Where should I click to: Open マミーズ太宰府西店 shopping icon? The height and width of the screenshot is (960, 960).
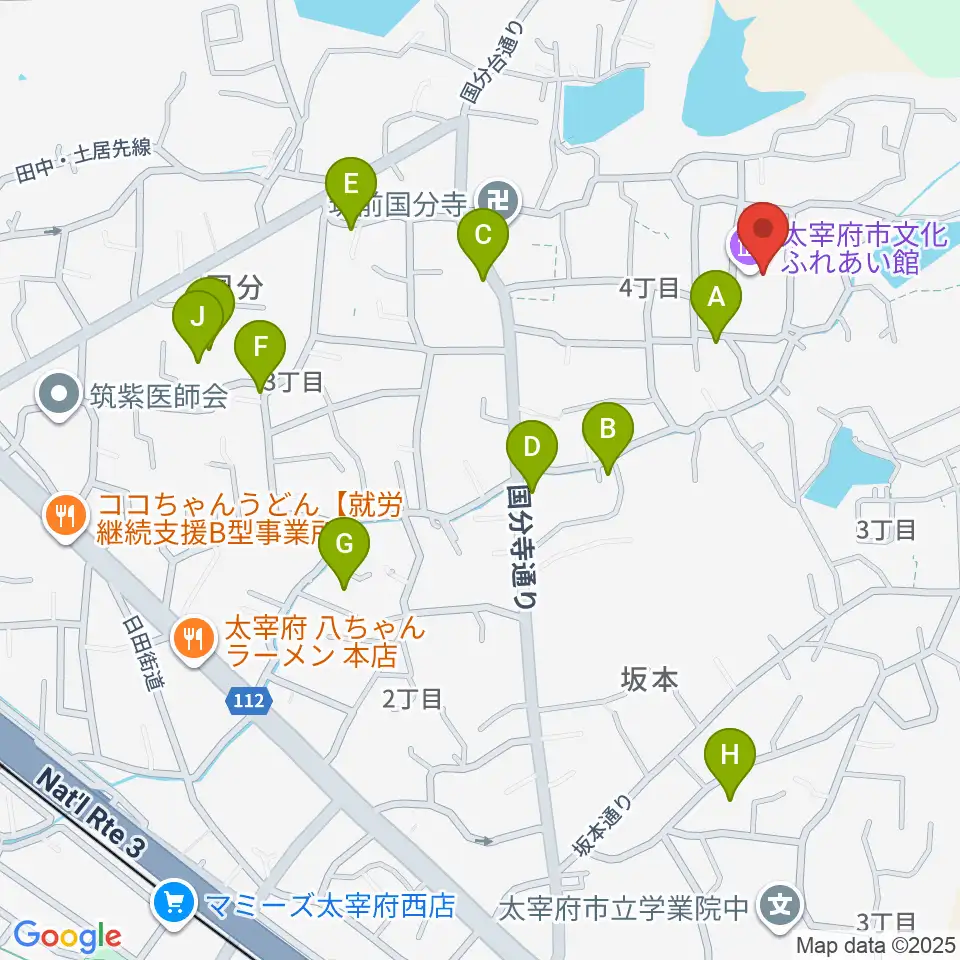tap(174, 904)
